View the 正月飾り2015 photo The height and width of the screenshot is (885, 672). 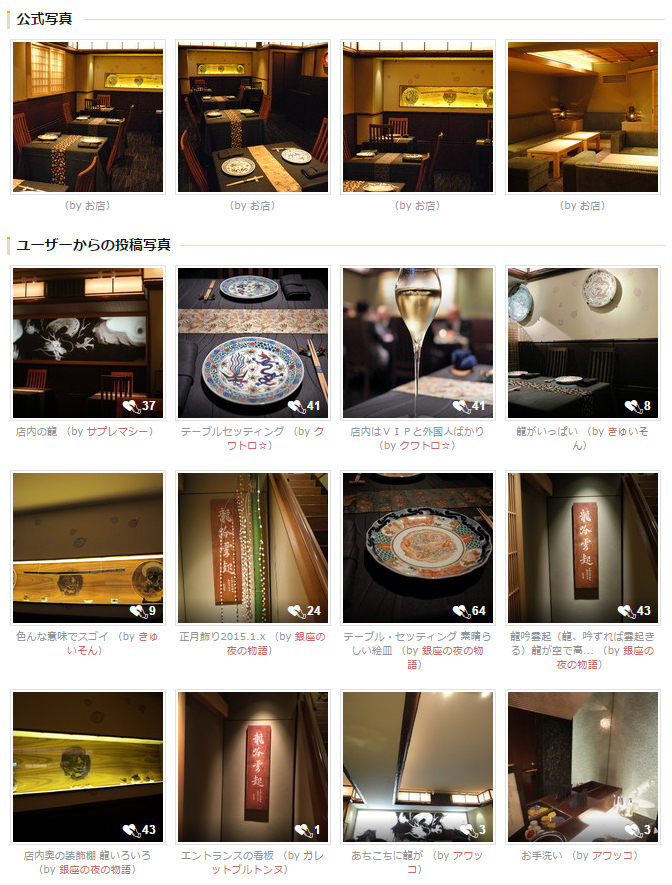point(253,548)
